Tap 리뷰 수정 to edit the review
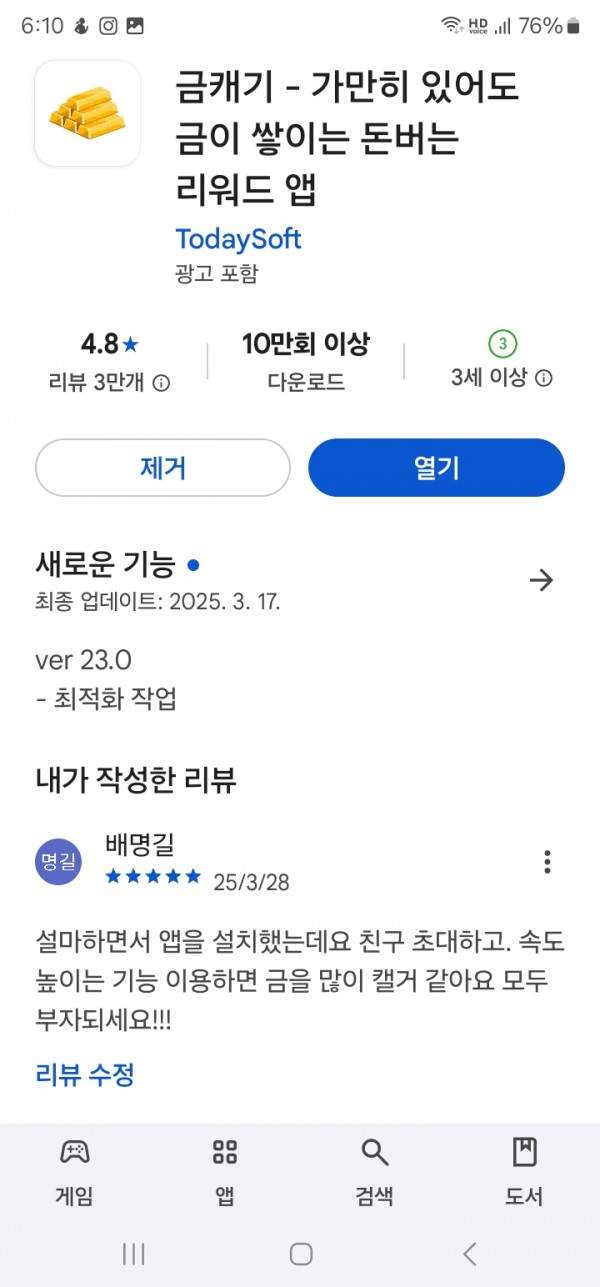The height and width of the screenshot is (1287, 600). 85,1075
